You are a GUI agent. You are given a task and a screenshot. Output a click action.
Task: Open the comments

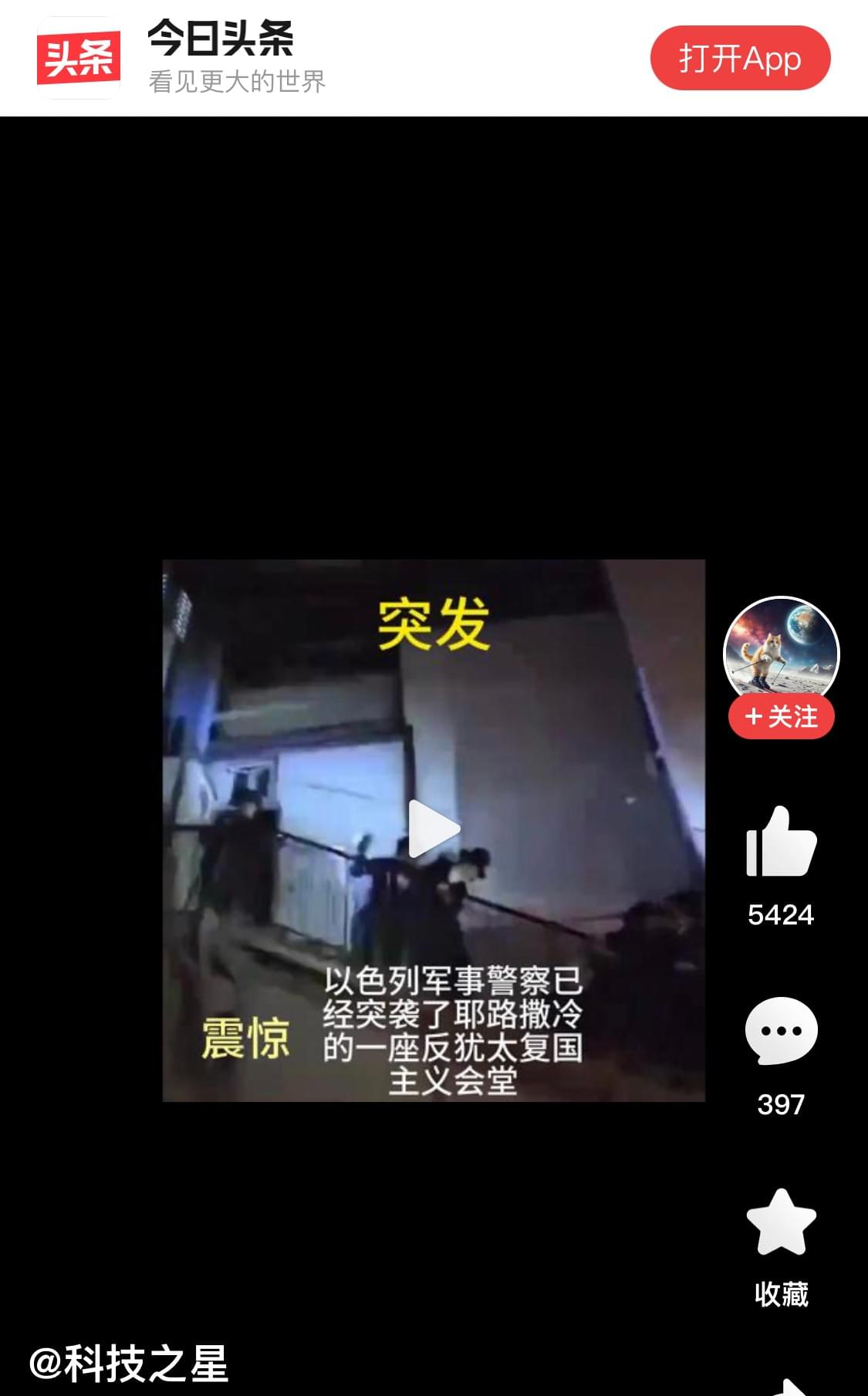[781, 1031]
